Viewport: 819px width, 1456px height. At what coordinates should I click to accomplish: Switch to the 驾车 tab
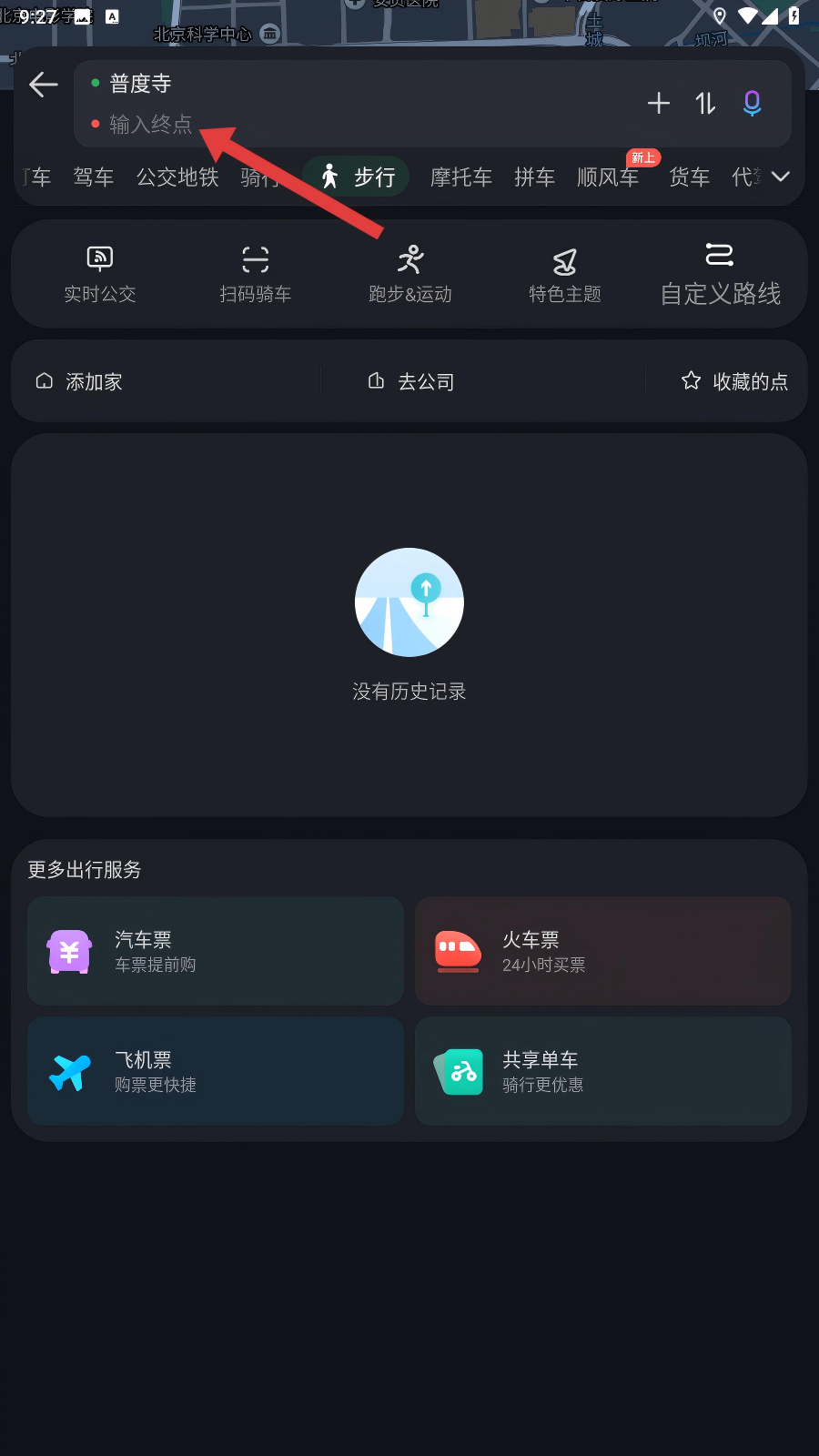pyautogui.click(x=94, y=177)
